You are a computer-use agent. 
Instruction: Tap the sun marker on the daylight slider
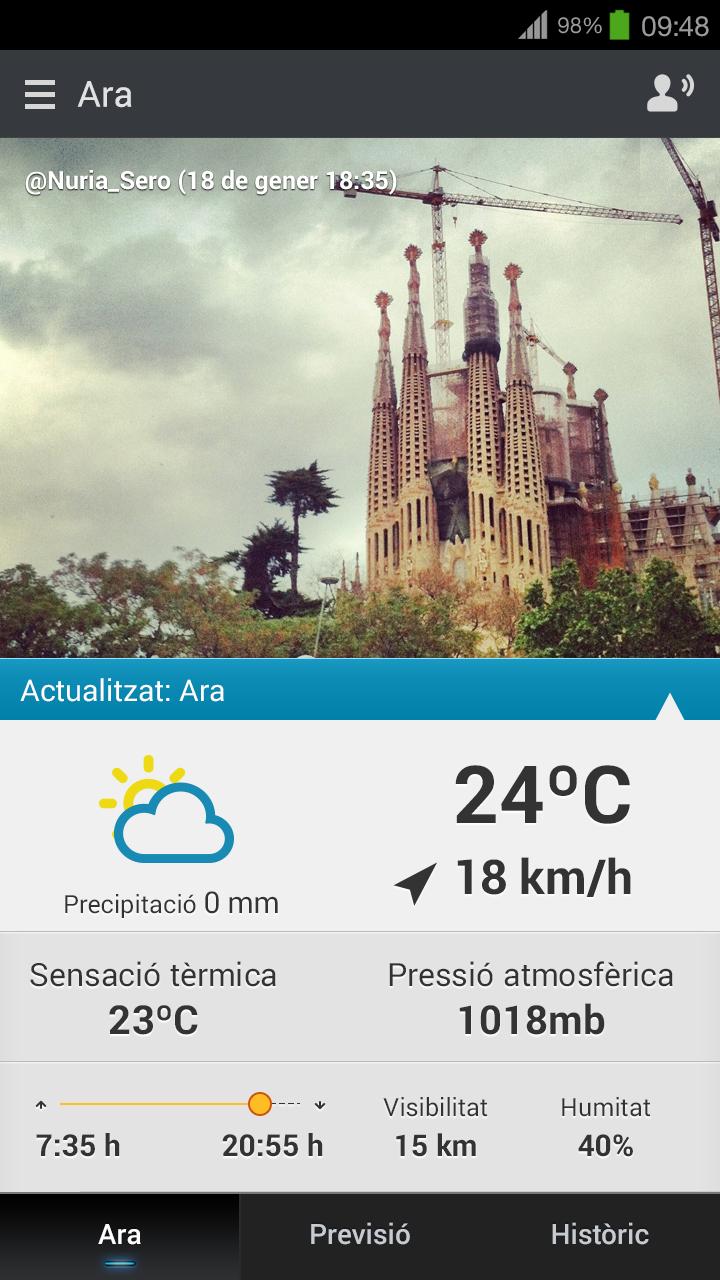[x=261, y=1104]
